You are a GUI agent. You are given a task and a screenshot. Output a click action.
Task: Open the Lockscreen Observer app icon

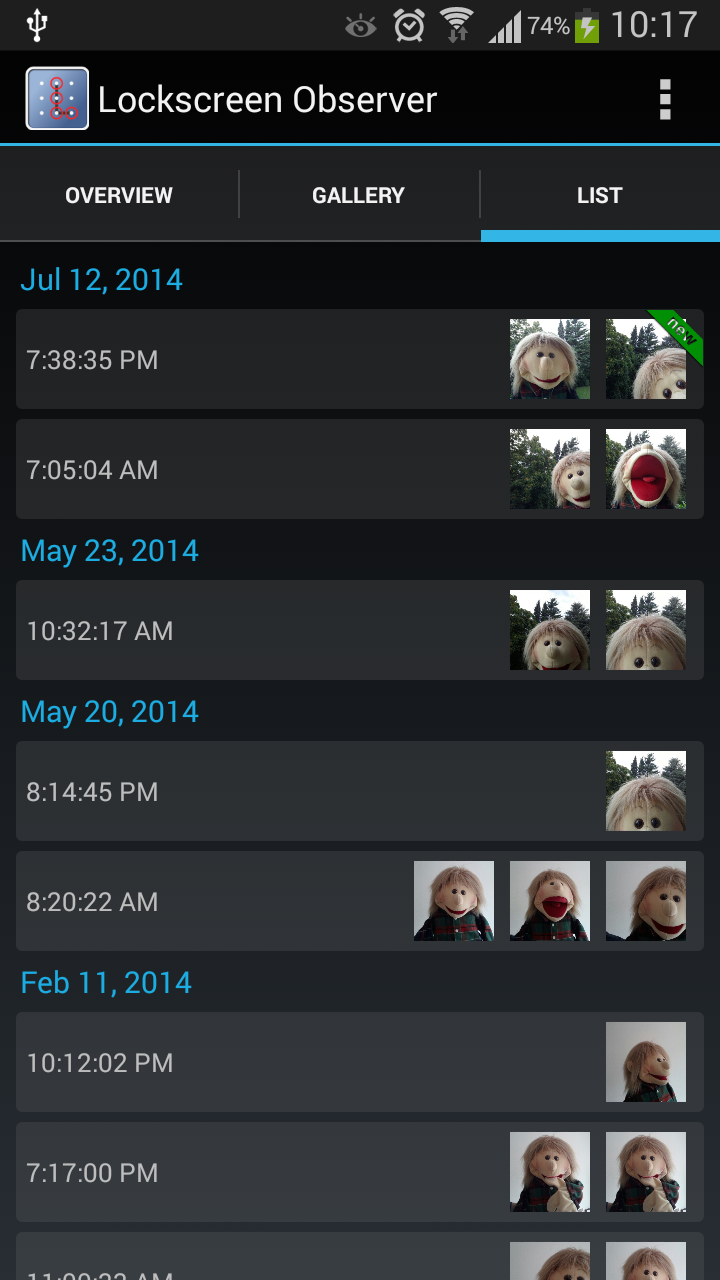coord(55,99)
